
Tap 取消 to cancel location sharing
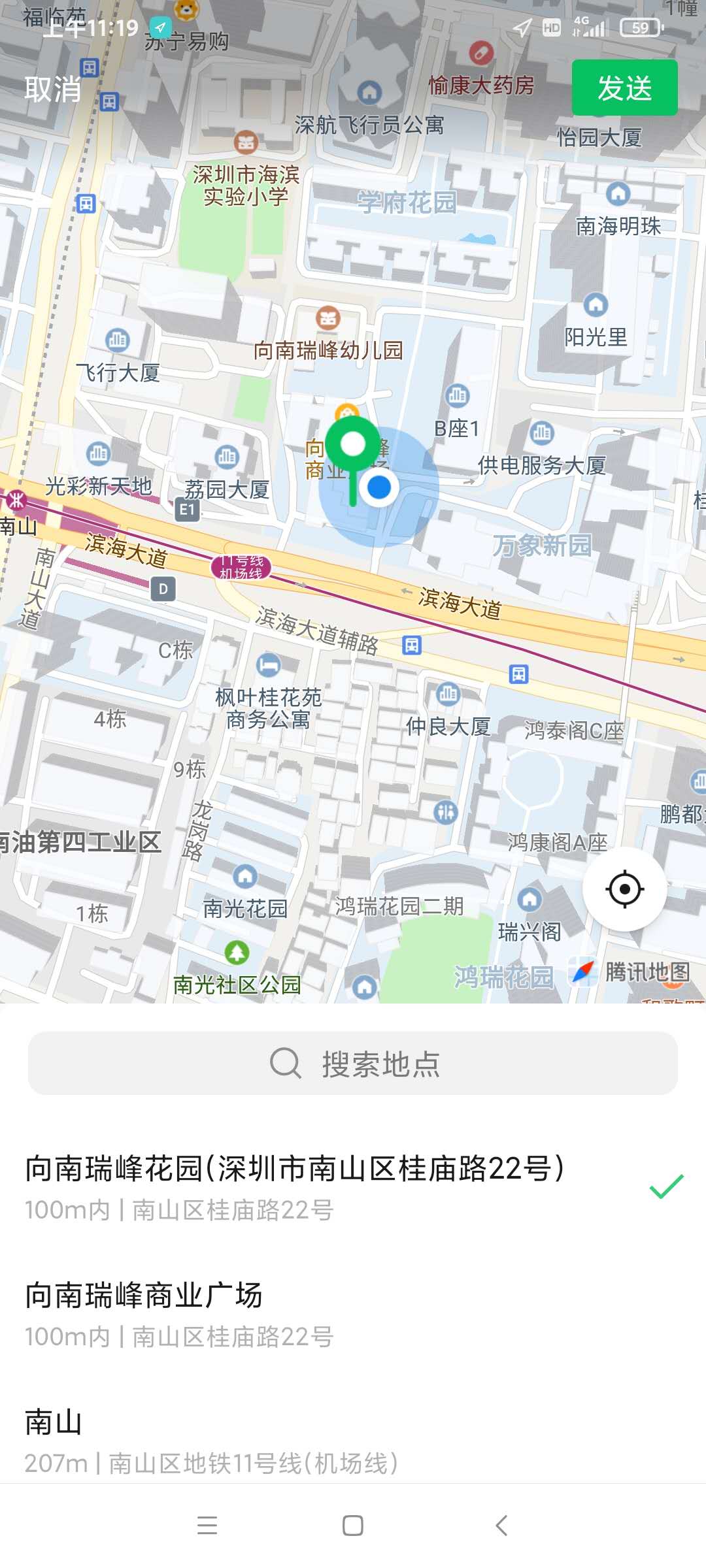pyautogui.click(x=53, y=89)
